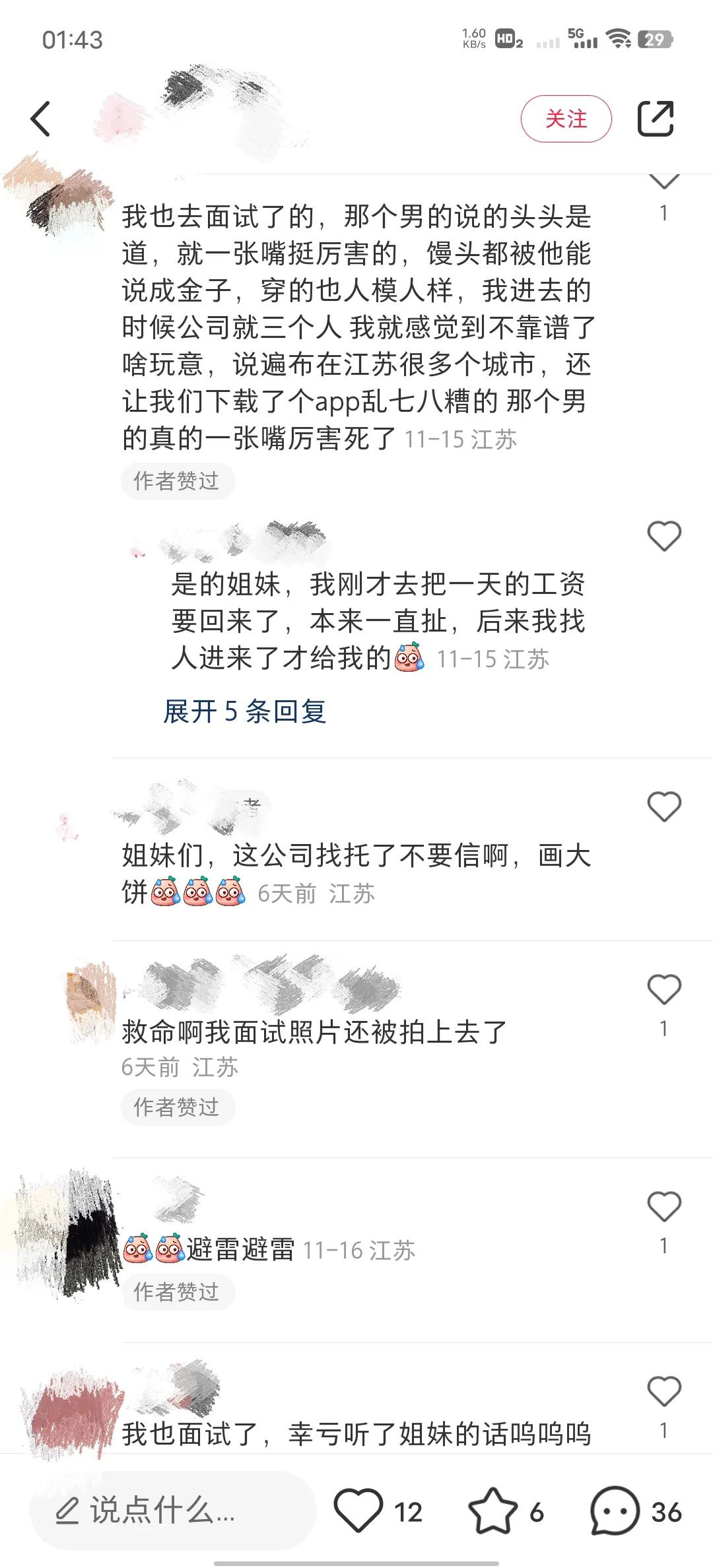Tap the 关注 follow button
Screen dimensions: 713x1568
(568, 119)
